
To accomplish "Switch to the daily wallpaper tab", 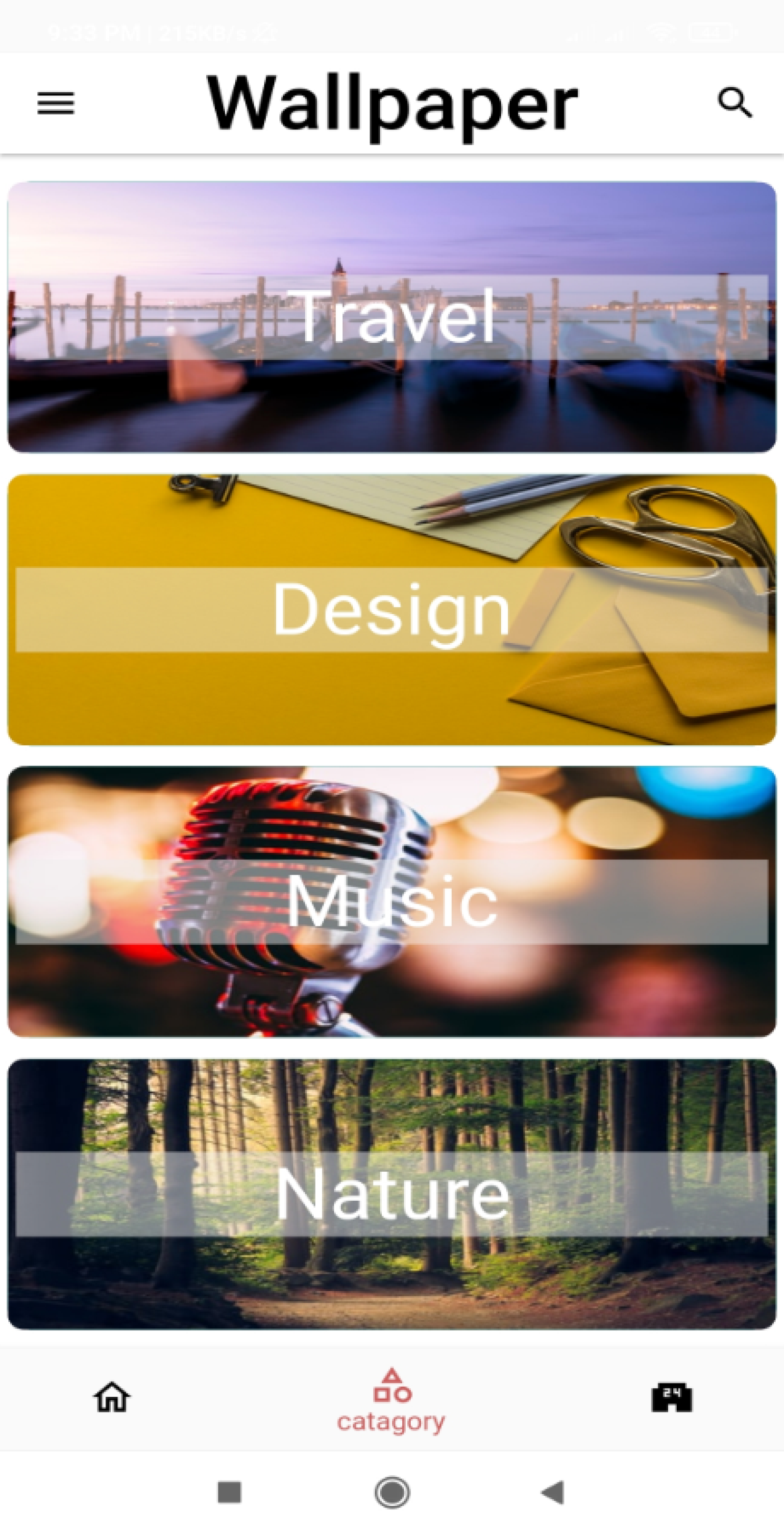I will coord(671,1397).
